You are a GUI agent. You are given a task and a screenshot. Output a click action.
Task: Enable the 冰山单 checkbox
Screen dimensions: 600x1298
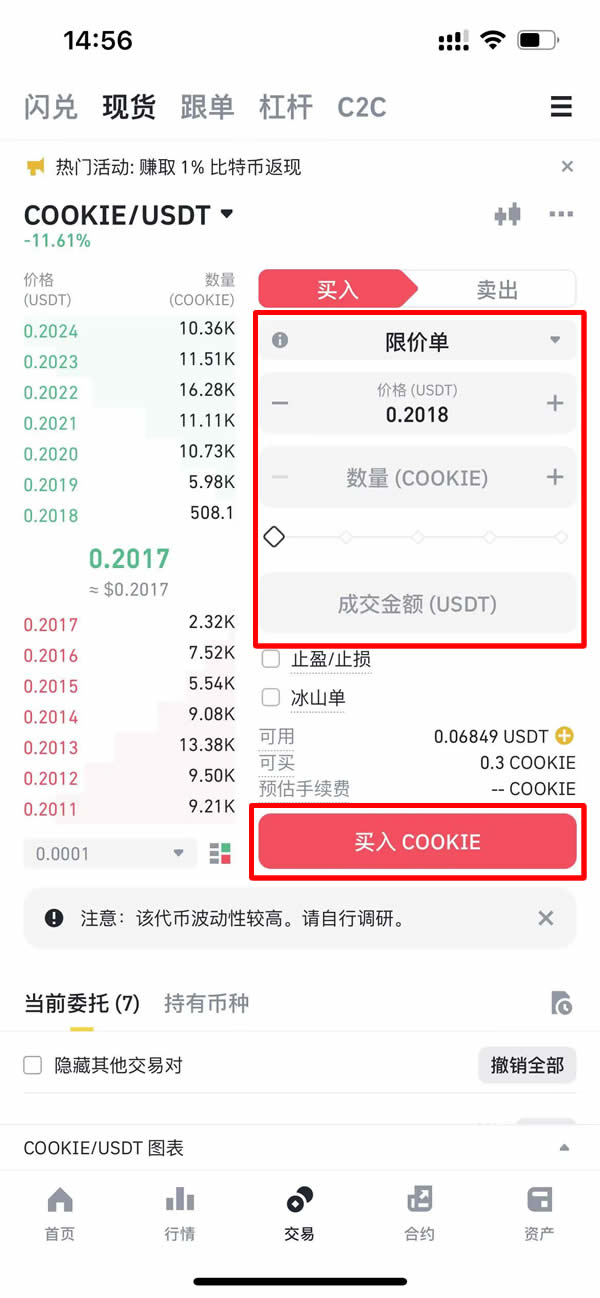point(270,698)
